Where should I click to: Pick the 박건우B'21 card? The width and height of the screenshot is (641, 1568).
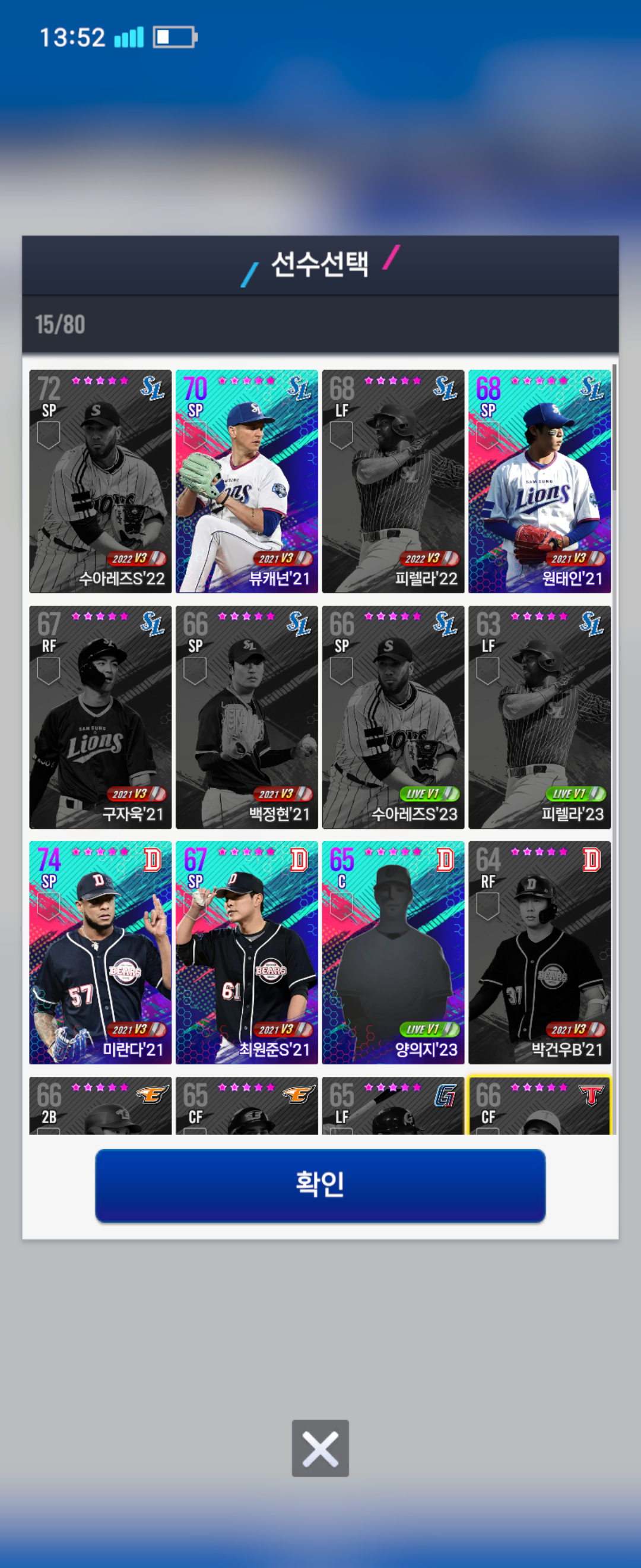point(540,952)
